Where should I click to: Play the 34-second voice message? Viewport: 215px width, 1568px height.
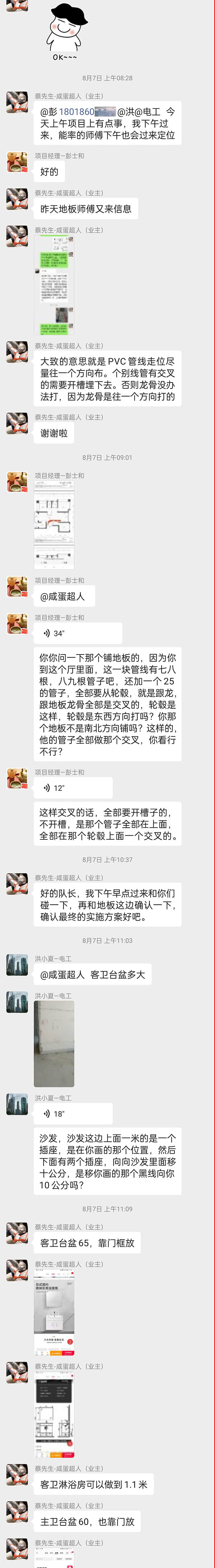pyautogui.click(x=77, y=633)
